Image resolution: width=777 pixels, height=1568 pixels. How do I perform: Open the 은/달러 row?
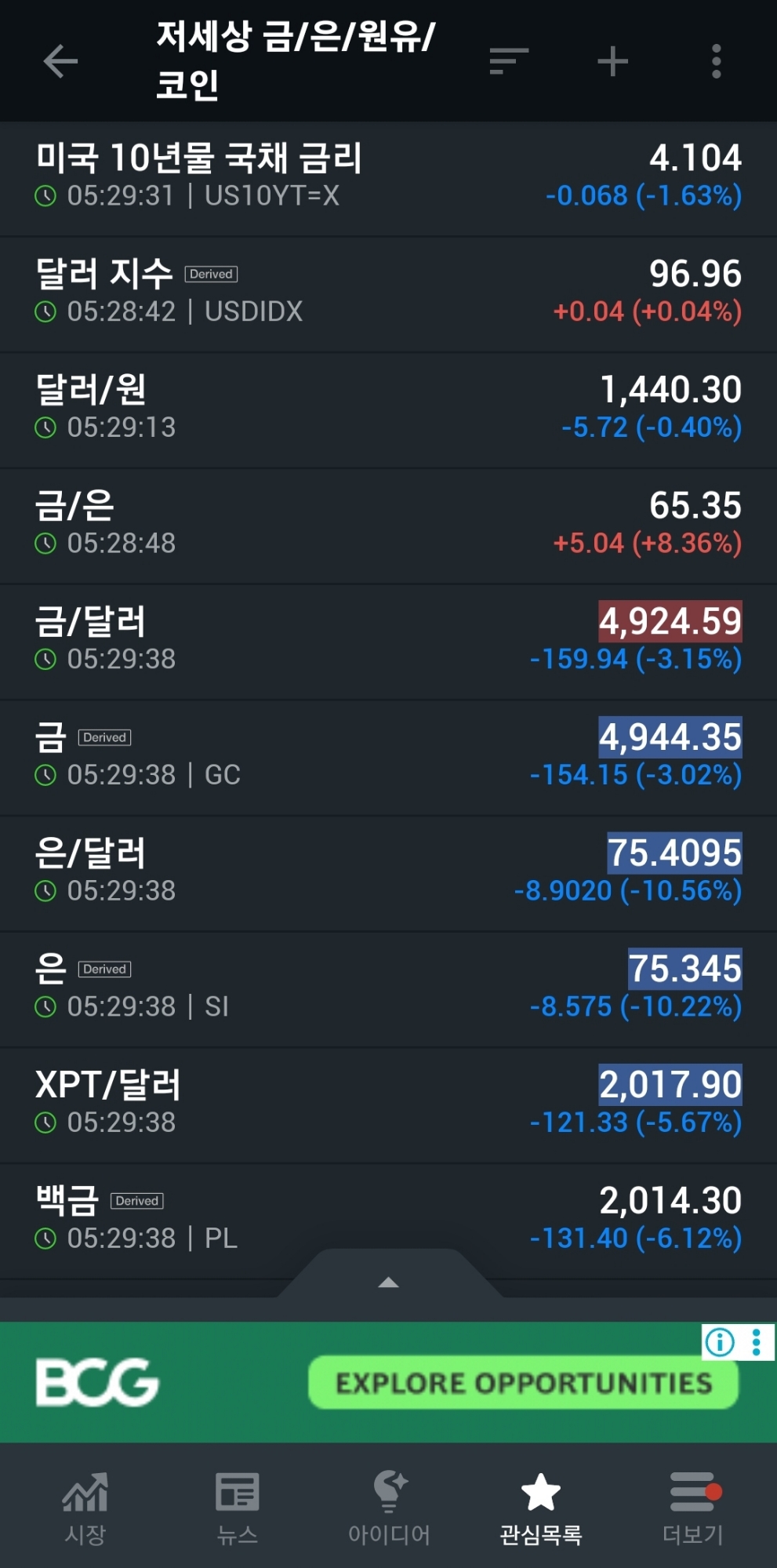pos(388,872)
